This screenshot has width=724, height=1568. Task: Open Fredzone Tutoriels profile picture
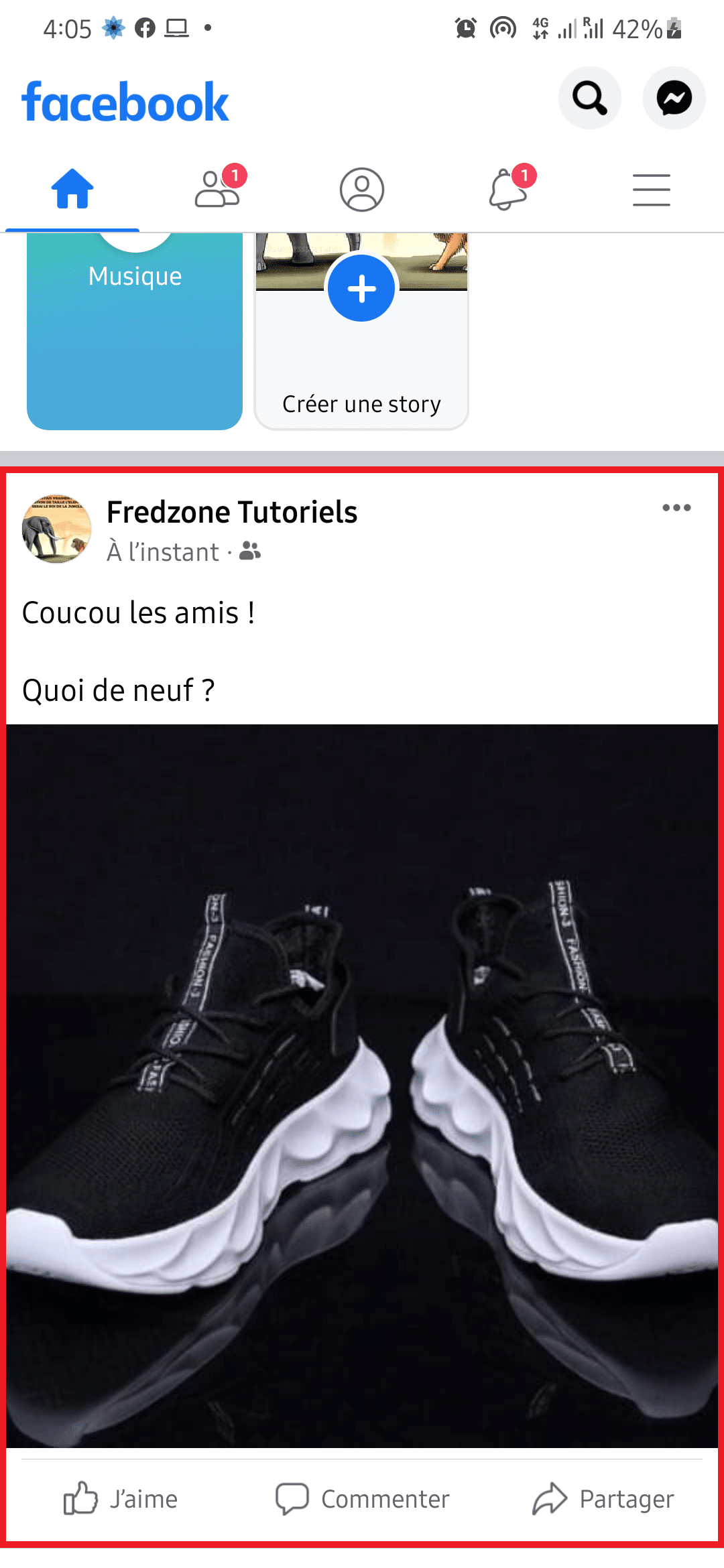click(x=57, y=529)
